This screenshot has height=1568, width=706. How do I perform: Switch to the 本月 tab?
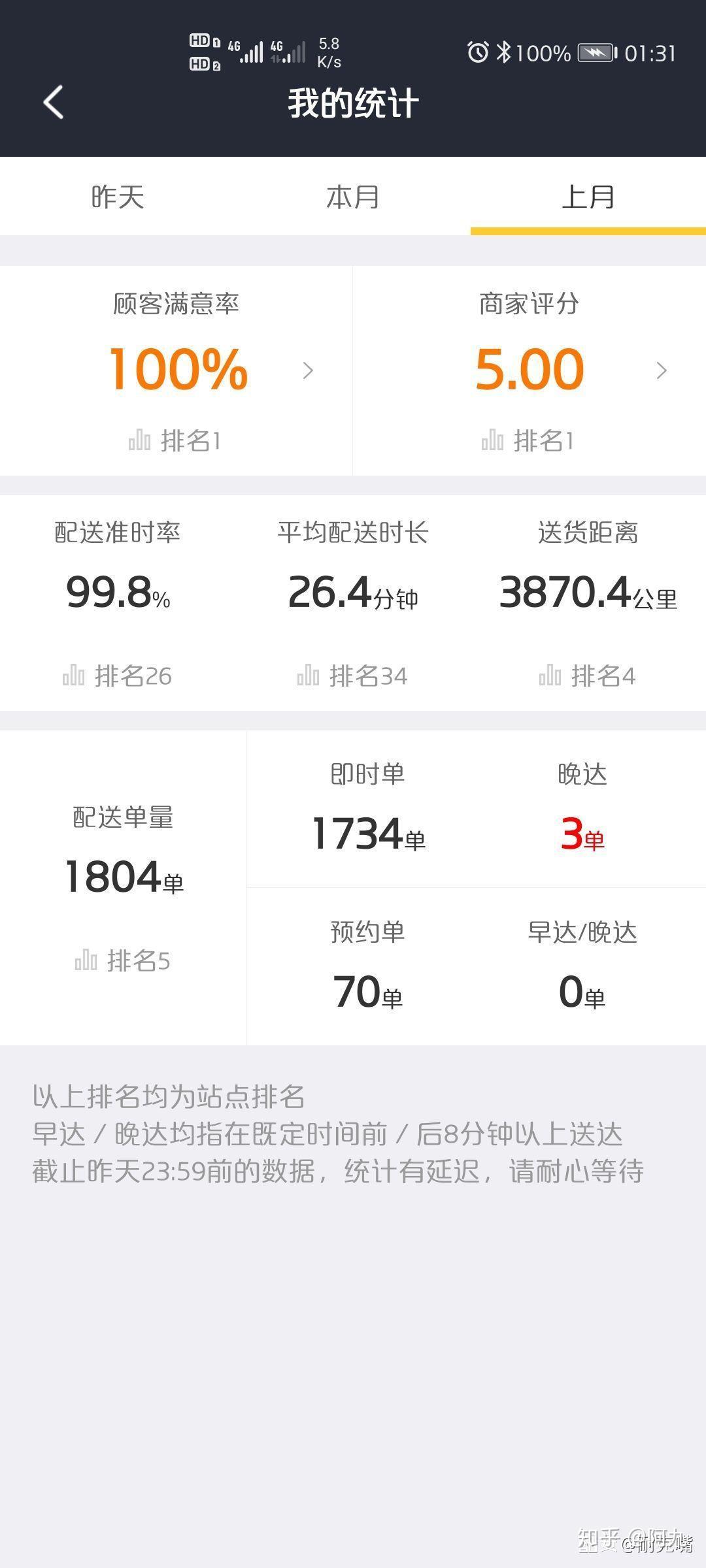click(353, 196)
